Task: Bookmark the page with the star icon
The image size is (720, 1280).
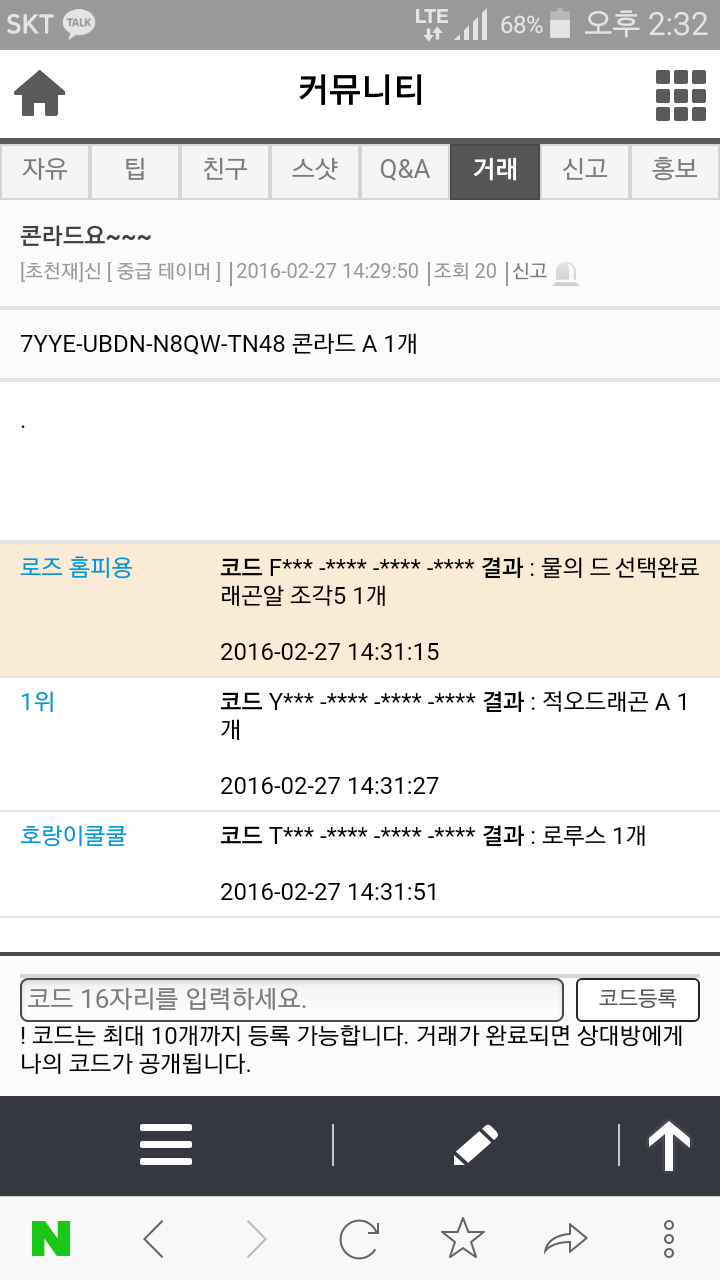Action: [462, 1240]
